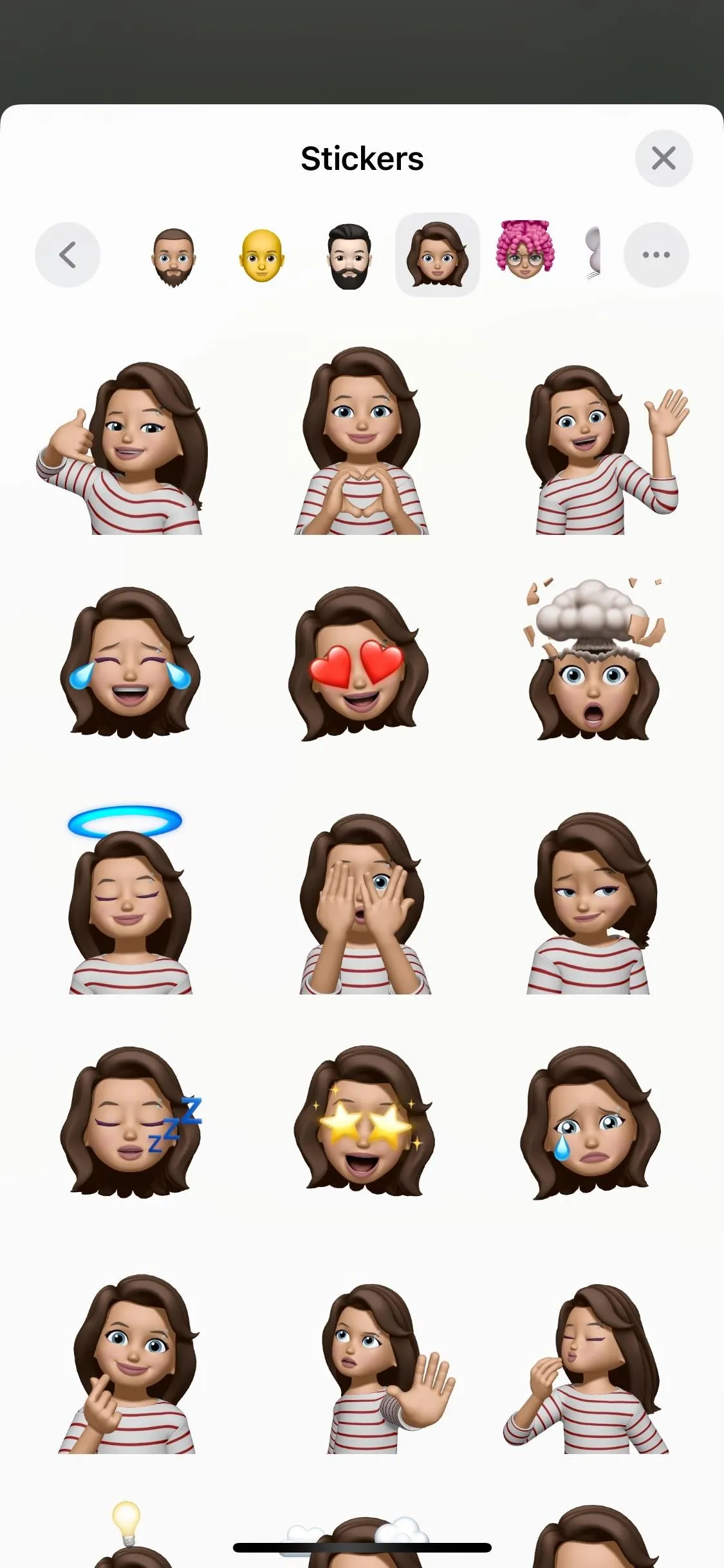Image resolution: width=724 pixels, height=1568 pixels.
Task: Choose the waving hand sticker
Action: click(606, 450)
